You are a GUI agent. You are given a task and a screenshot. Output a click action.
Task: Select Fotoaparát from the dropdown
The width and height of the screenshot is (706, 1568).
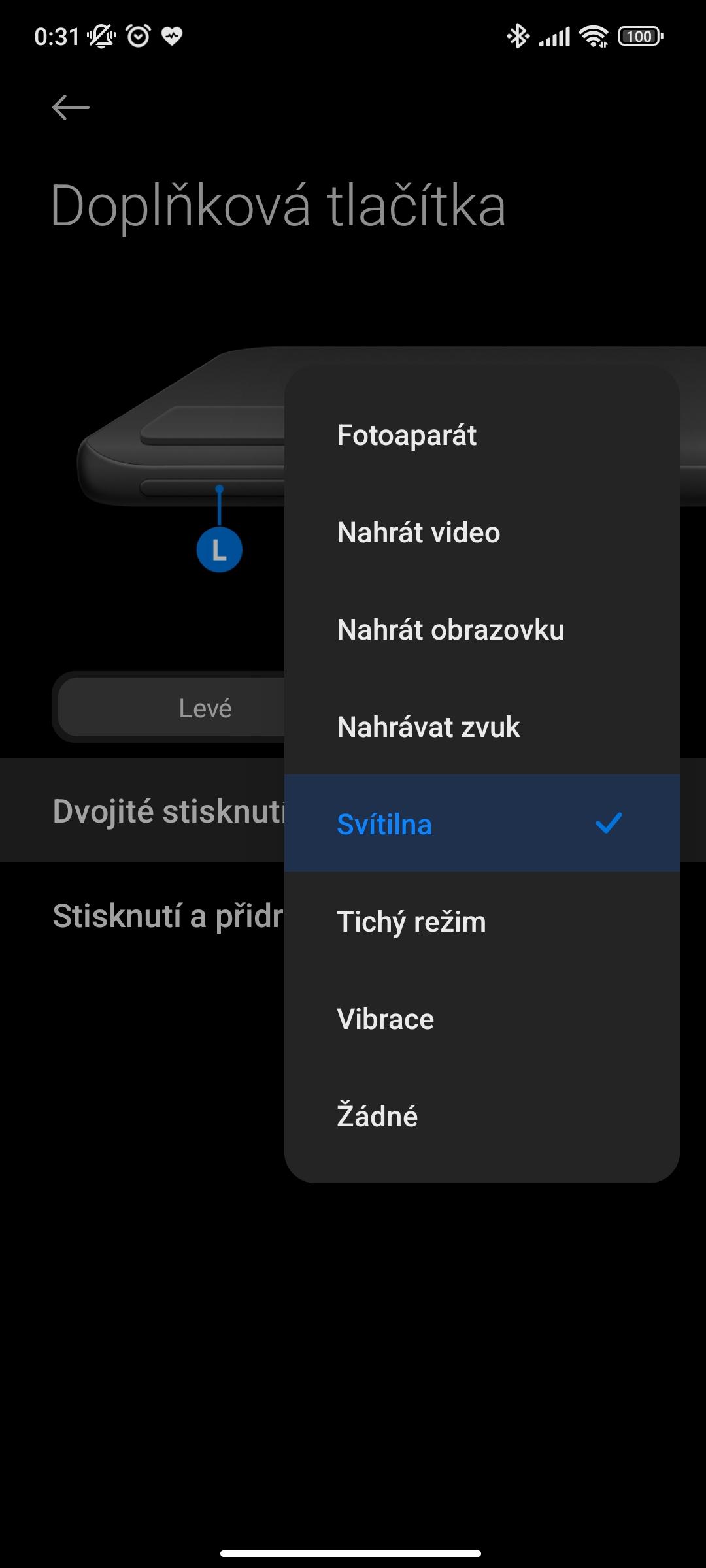(x=482, y=435)
